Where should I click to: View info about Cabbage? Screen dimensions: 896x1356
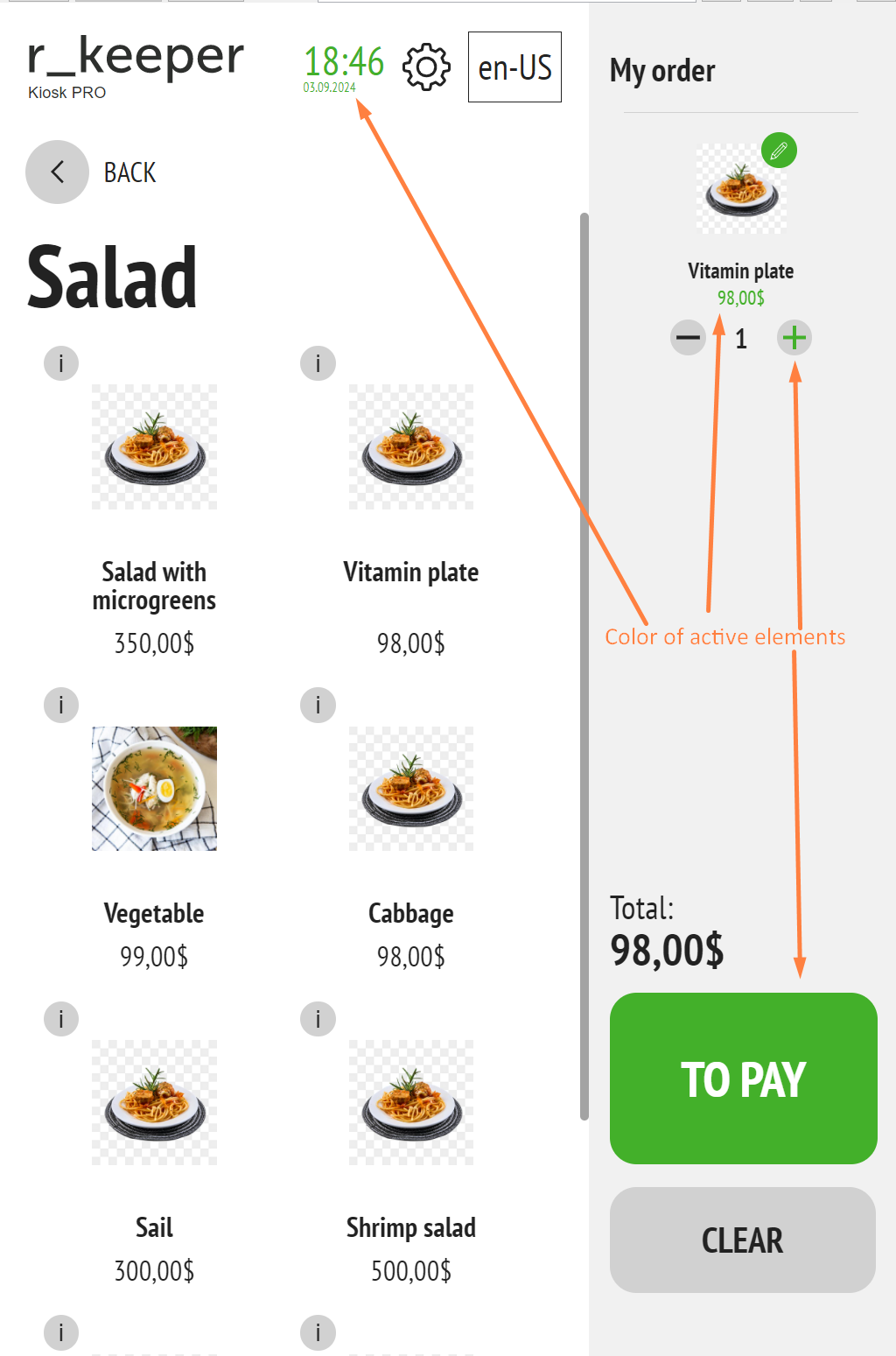pyautogui.click(x=318, y=705)
